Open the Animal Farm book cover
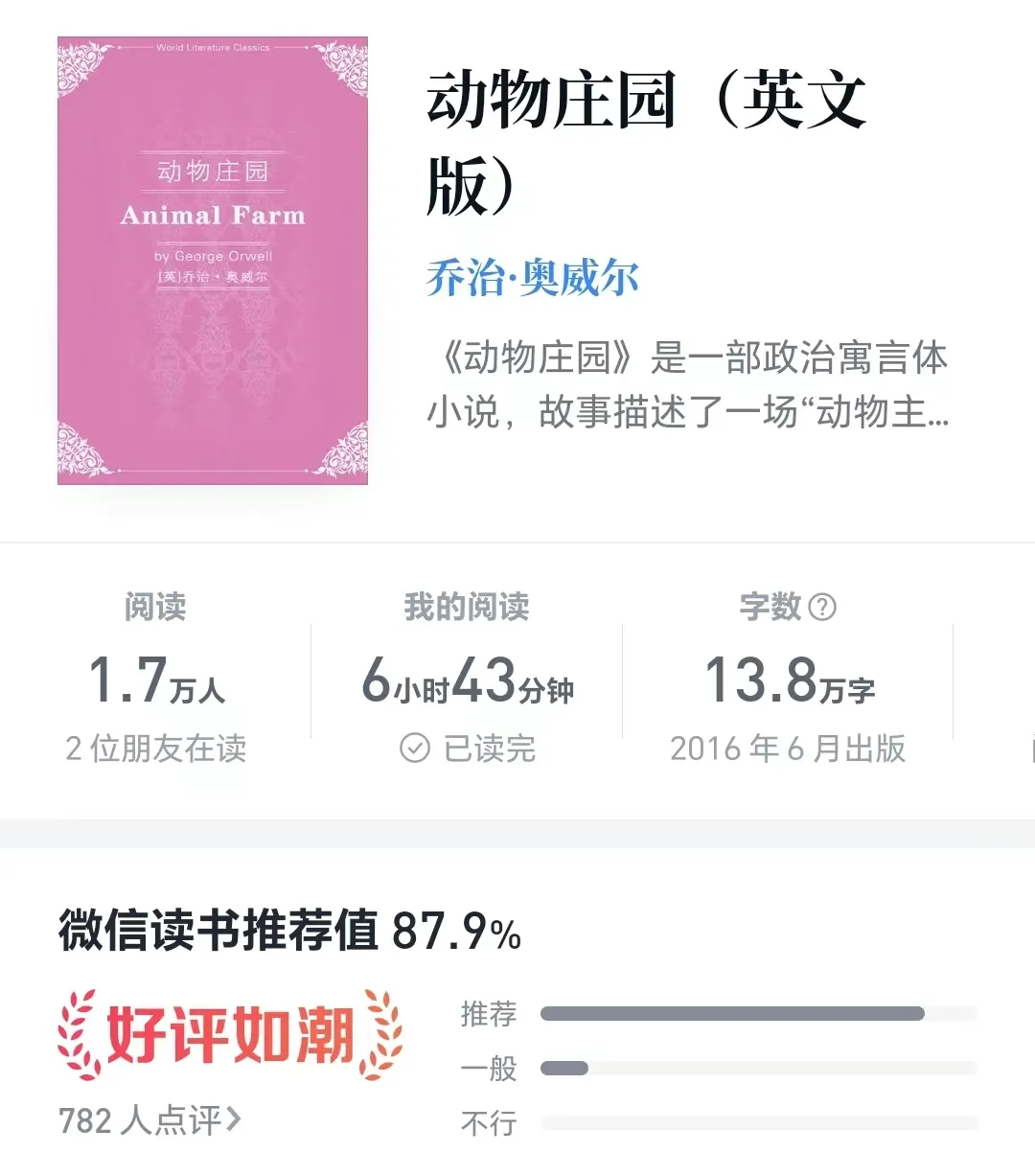1035x1176 pixels. (x=213, y=261)
